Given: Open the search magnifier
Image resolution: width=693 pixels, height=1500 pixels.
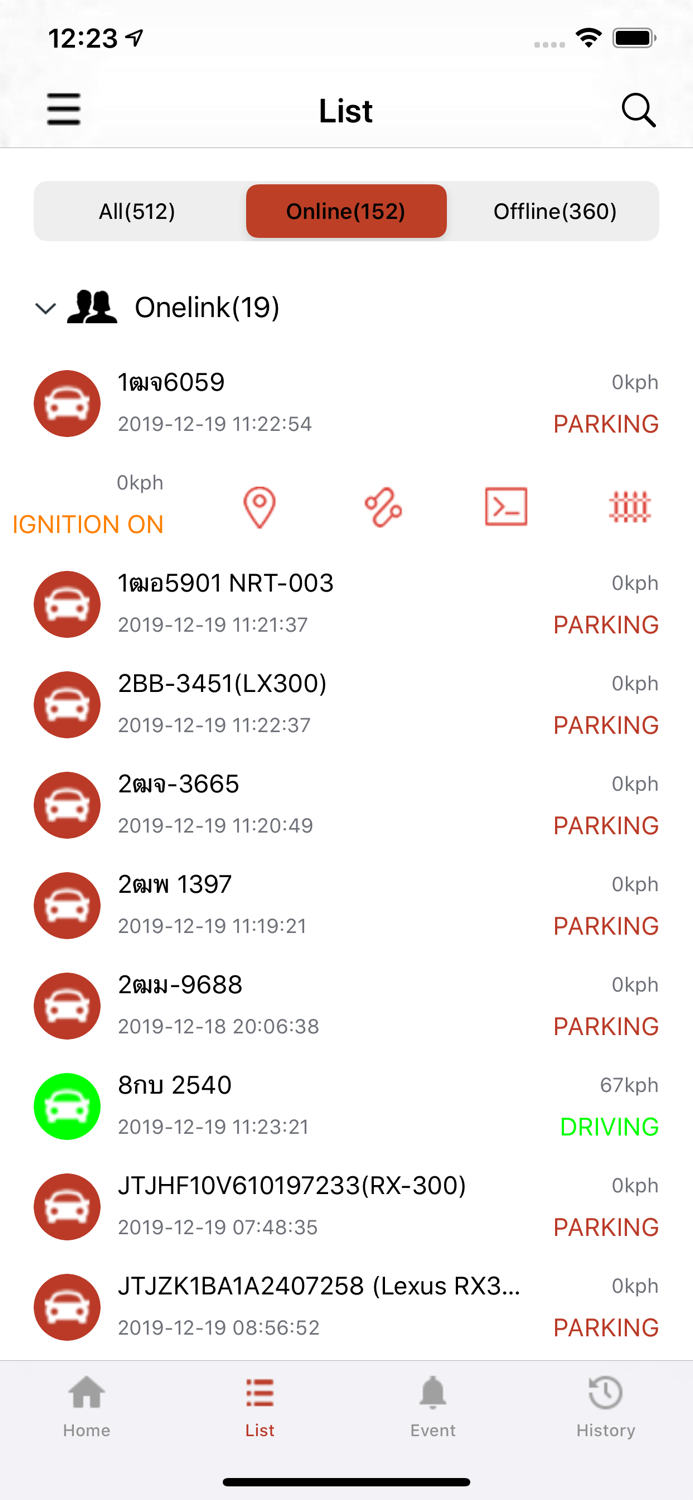Looking at the screenshot, I should 638,110.
